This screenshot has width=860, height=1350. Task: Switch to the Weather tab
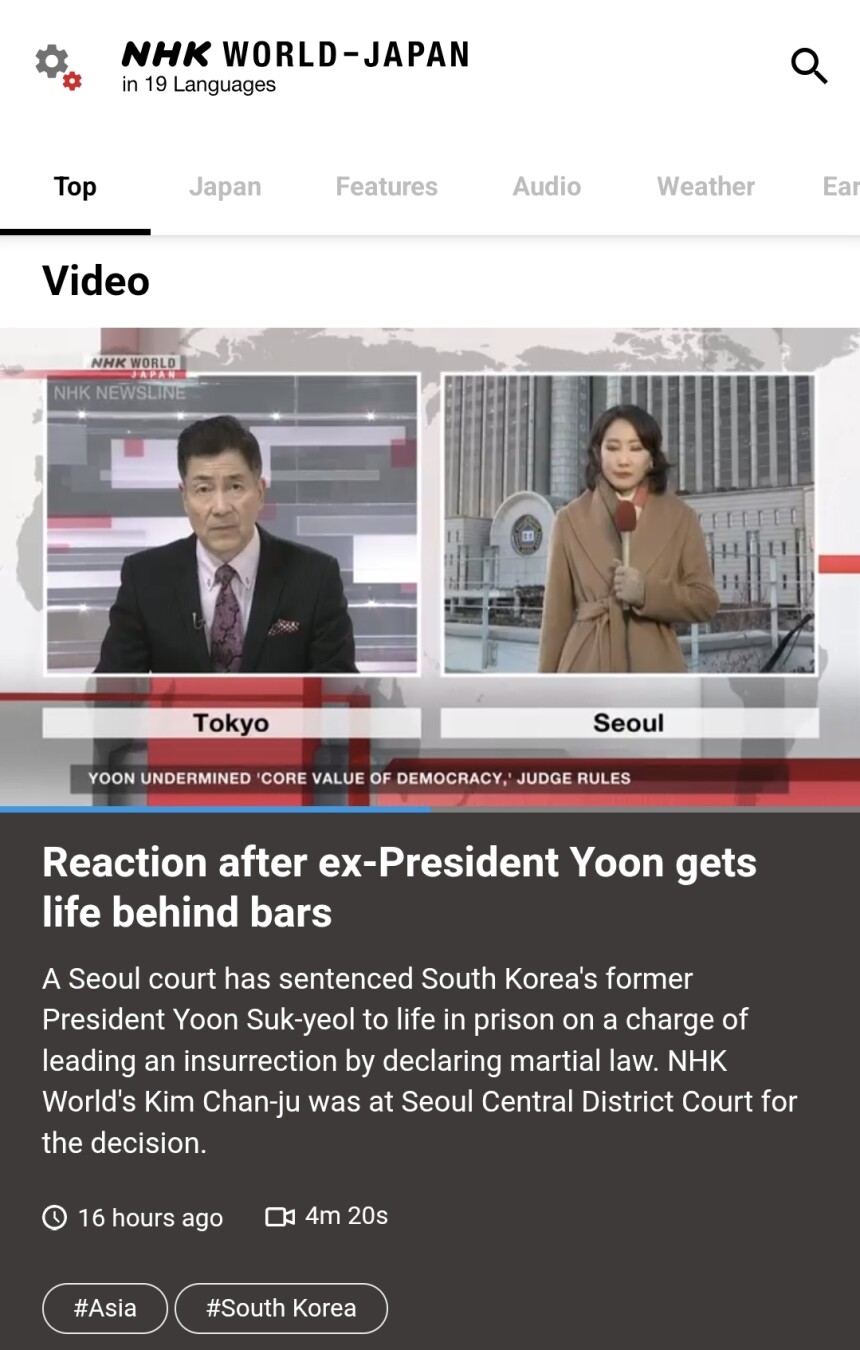pyautogui.click(x=705, y=187)
